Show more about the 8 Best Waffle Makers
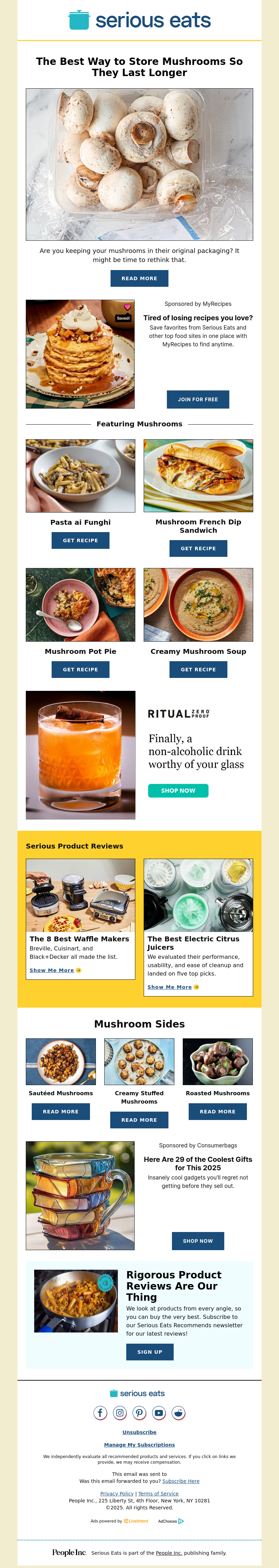Screen dimensions: 279x1568 (55, 970)
